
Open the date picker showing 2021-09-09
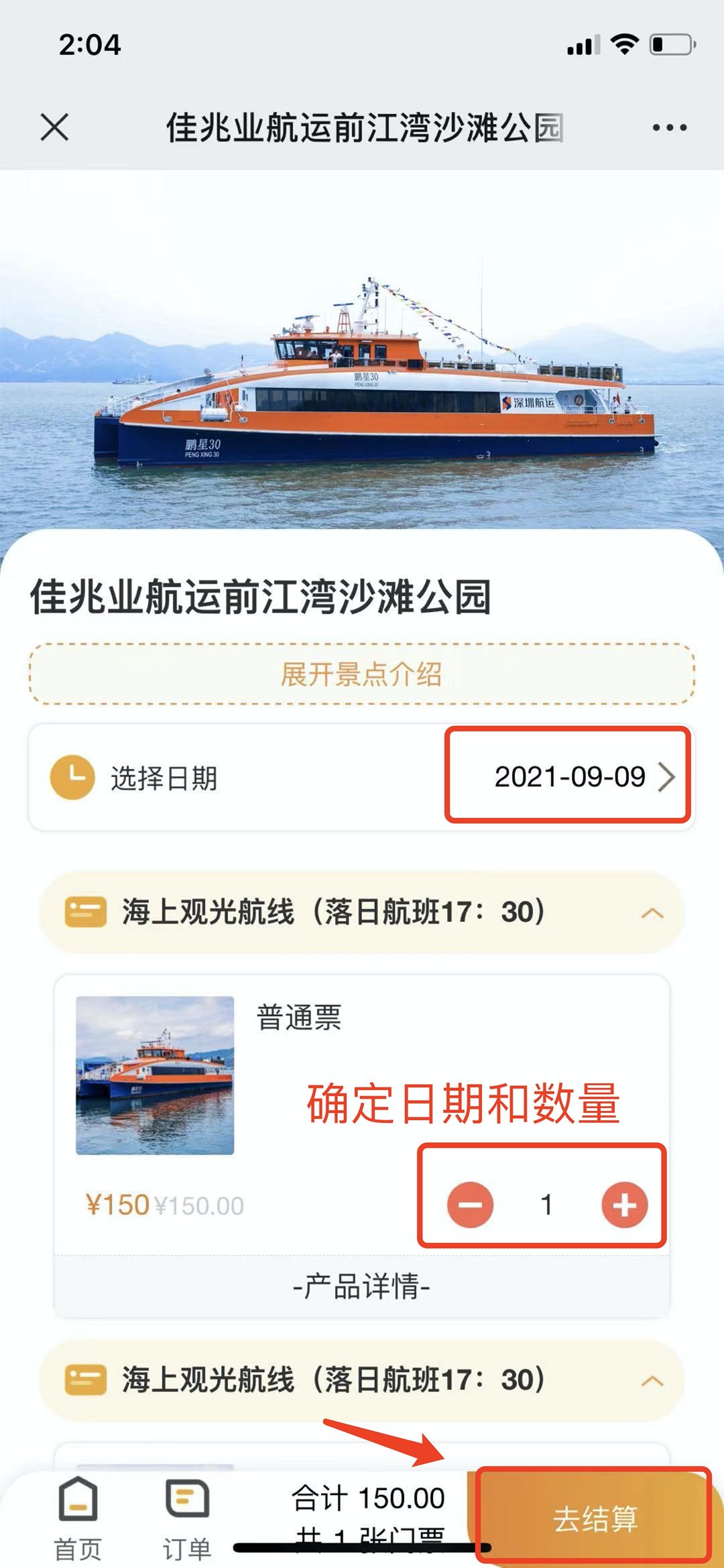(582, 777)
